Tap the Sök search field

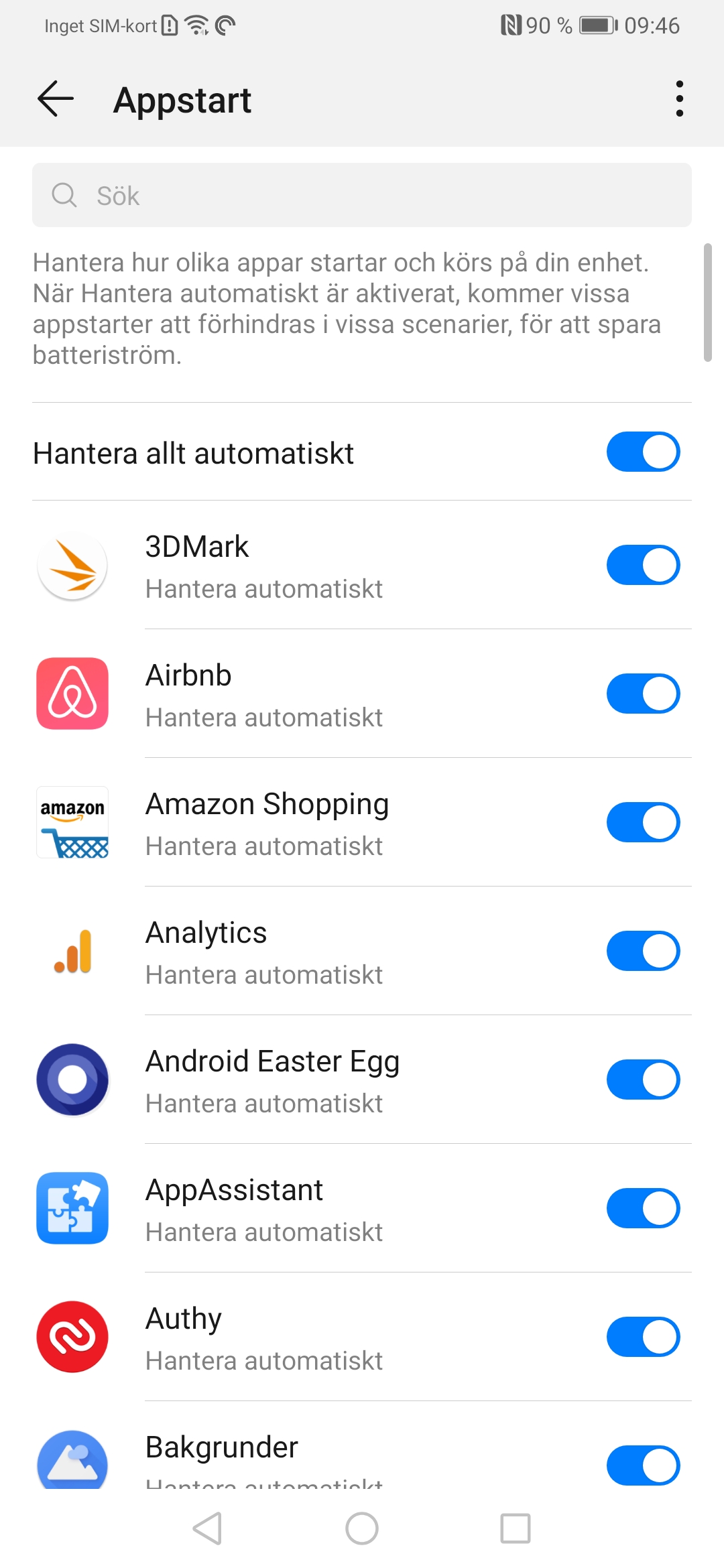(x=362, y=196)
